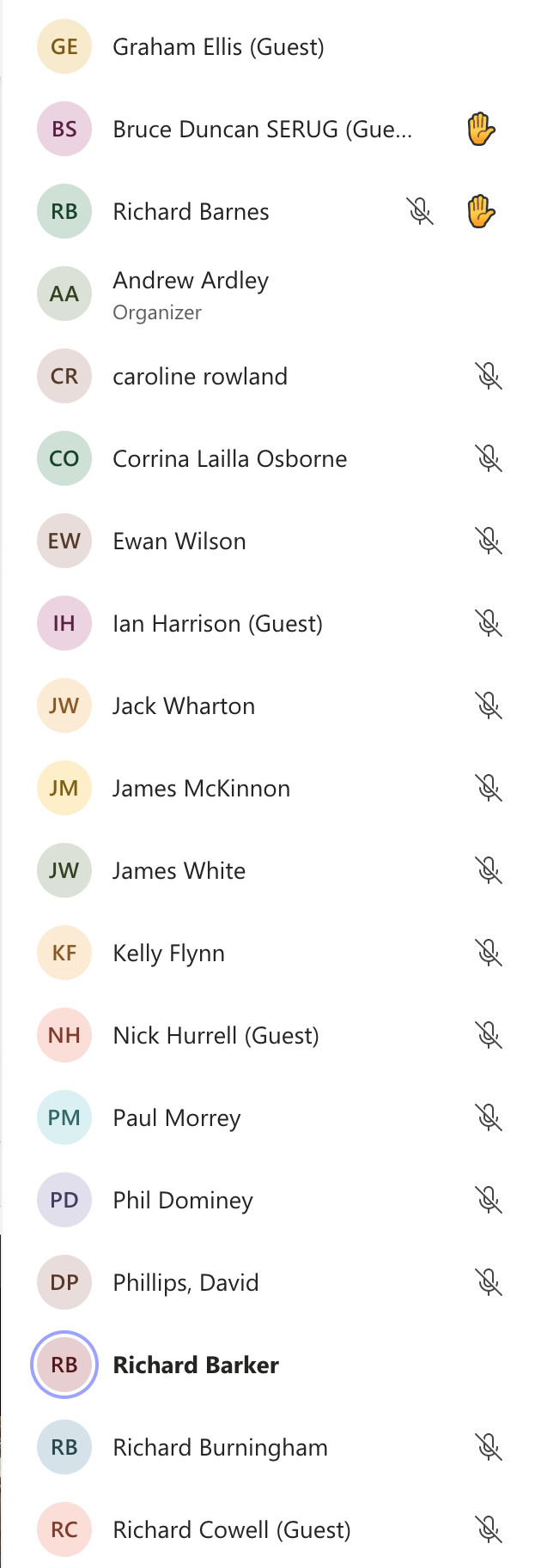Open James White participant row
The width and height of the screenshot is (541, 1568).
coord(179,871)
